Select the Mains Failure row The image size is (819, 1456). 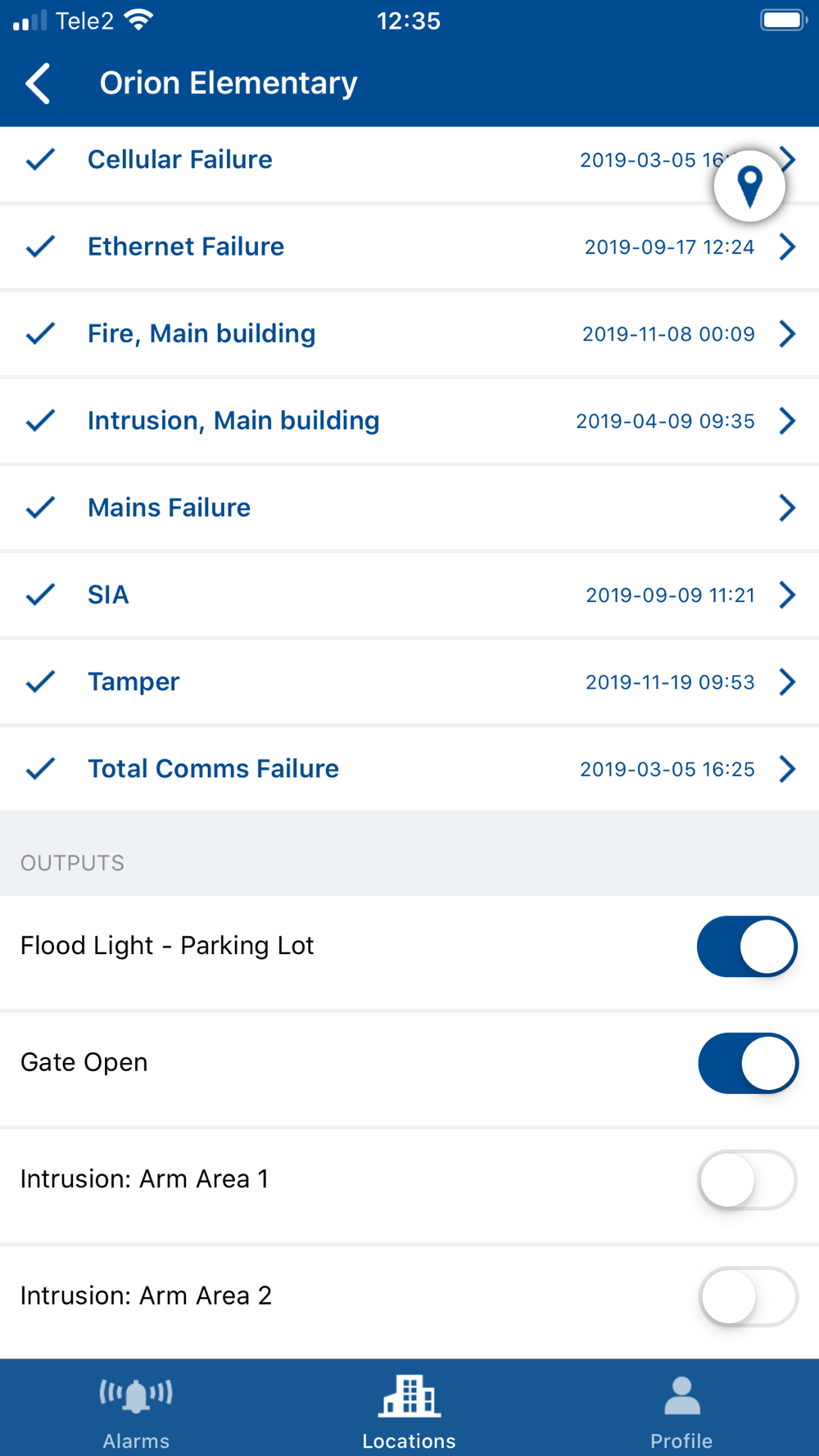(409, 508)
